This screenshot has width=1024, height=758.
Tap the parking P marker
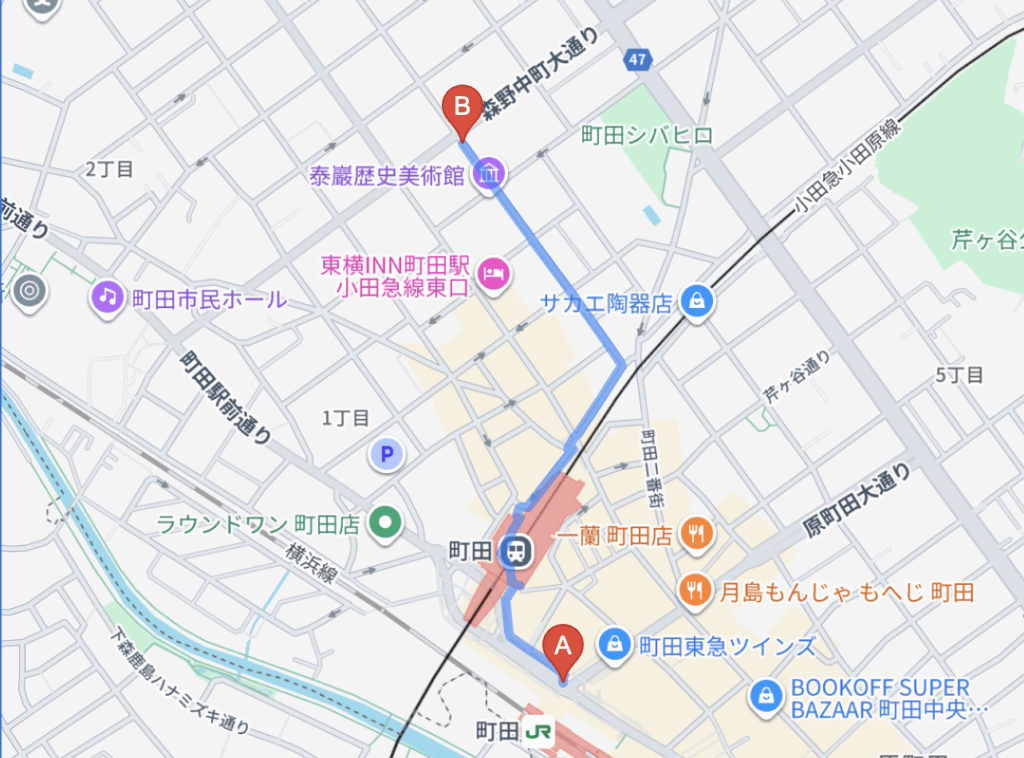(386, 456)
